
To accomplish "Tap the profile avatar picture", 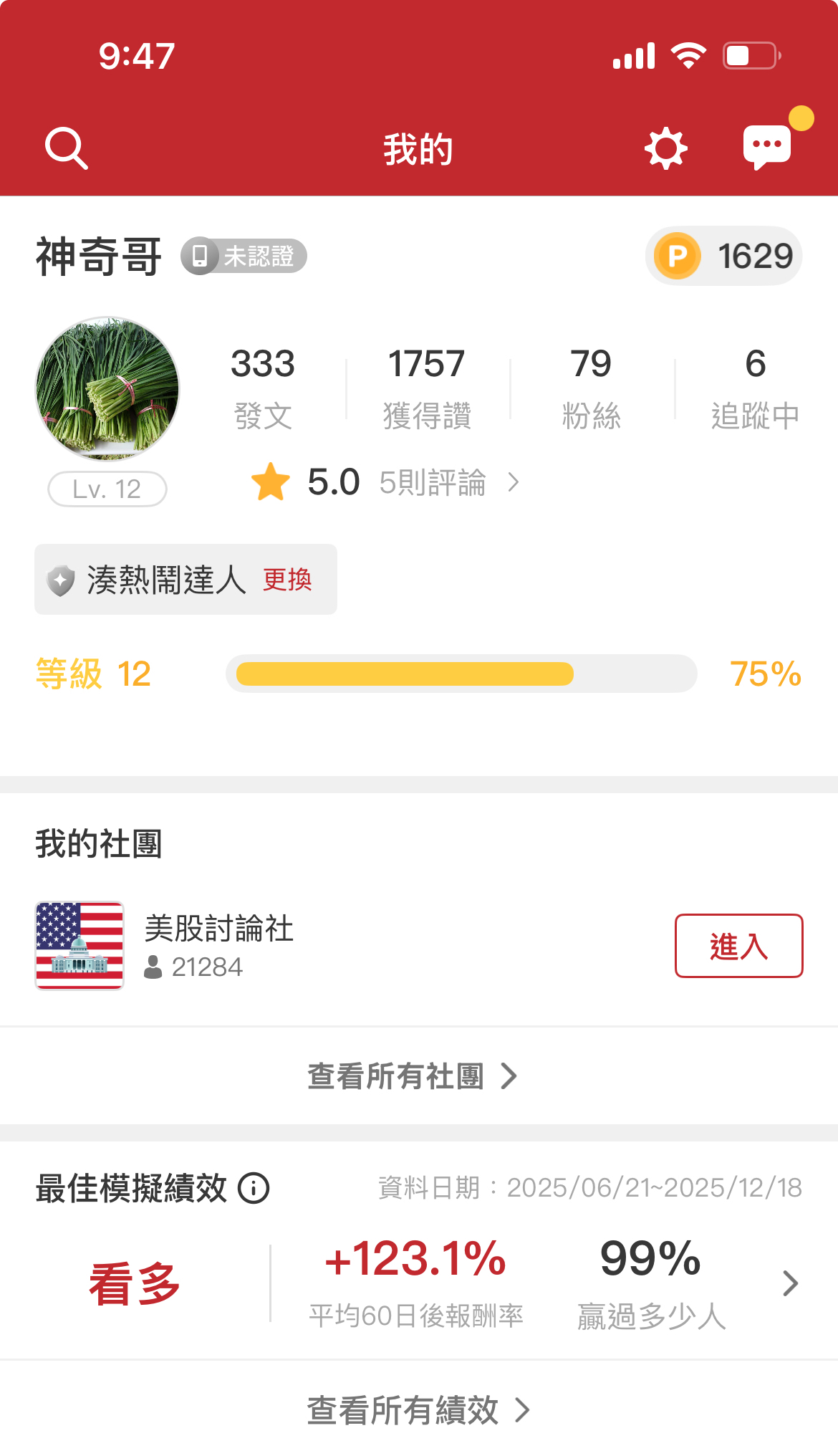I will tap(107, 388).
